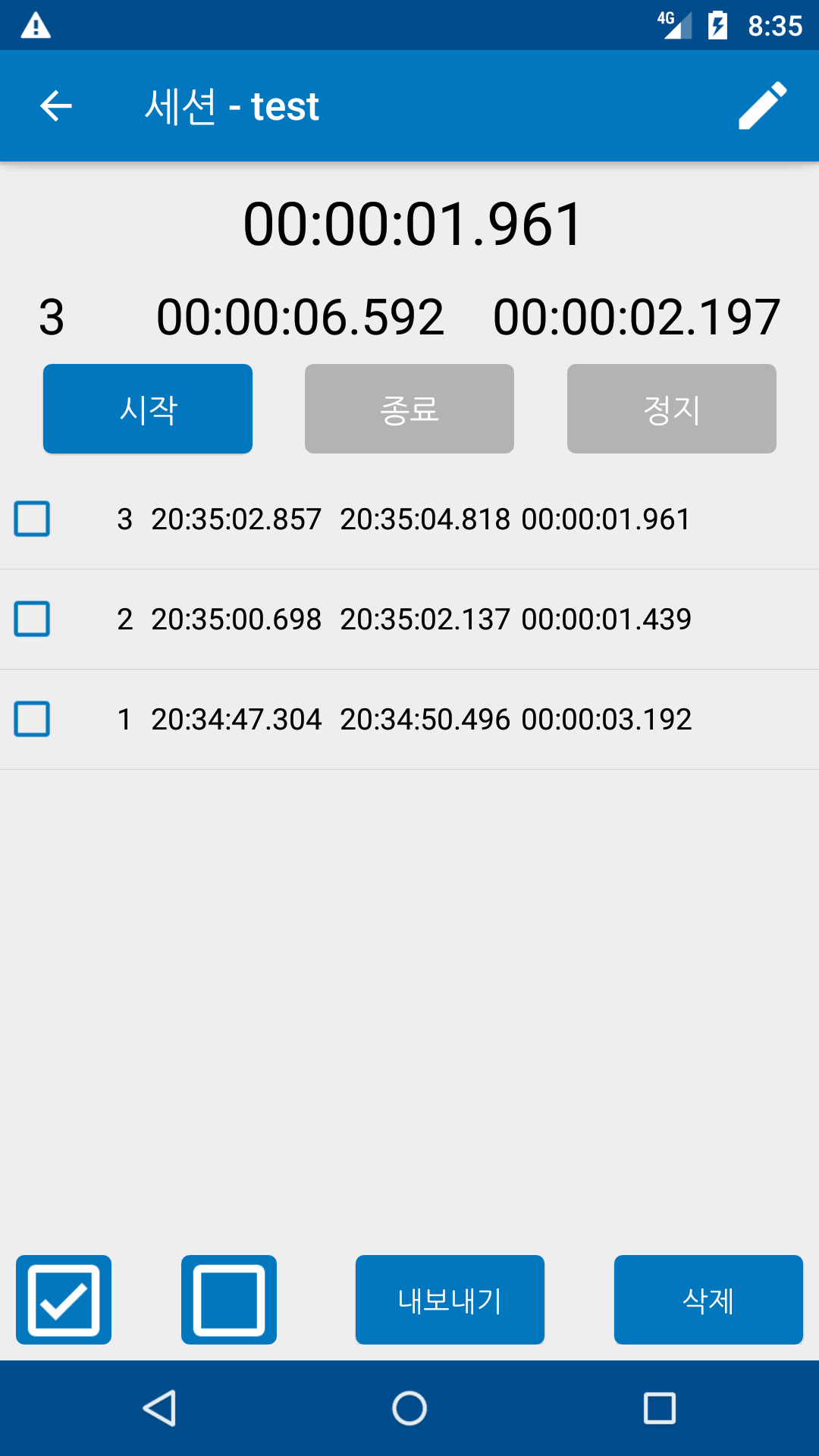
Task: Tap 내보내기 to export records
Action: point(450,1300)
